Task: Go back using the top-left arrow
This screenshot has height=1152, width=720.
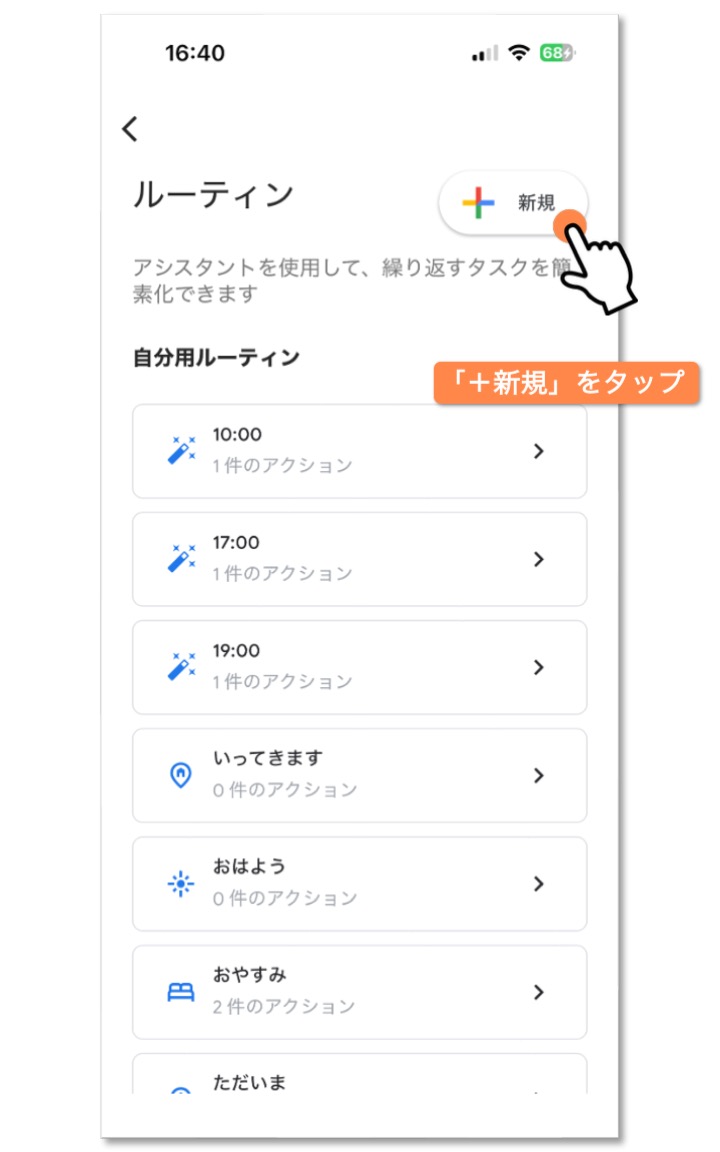Action: point(130,129)
